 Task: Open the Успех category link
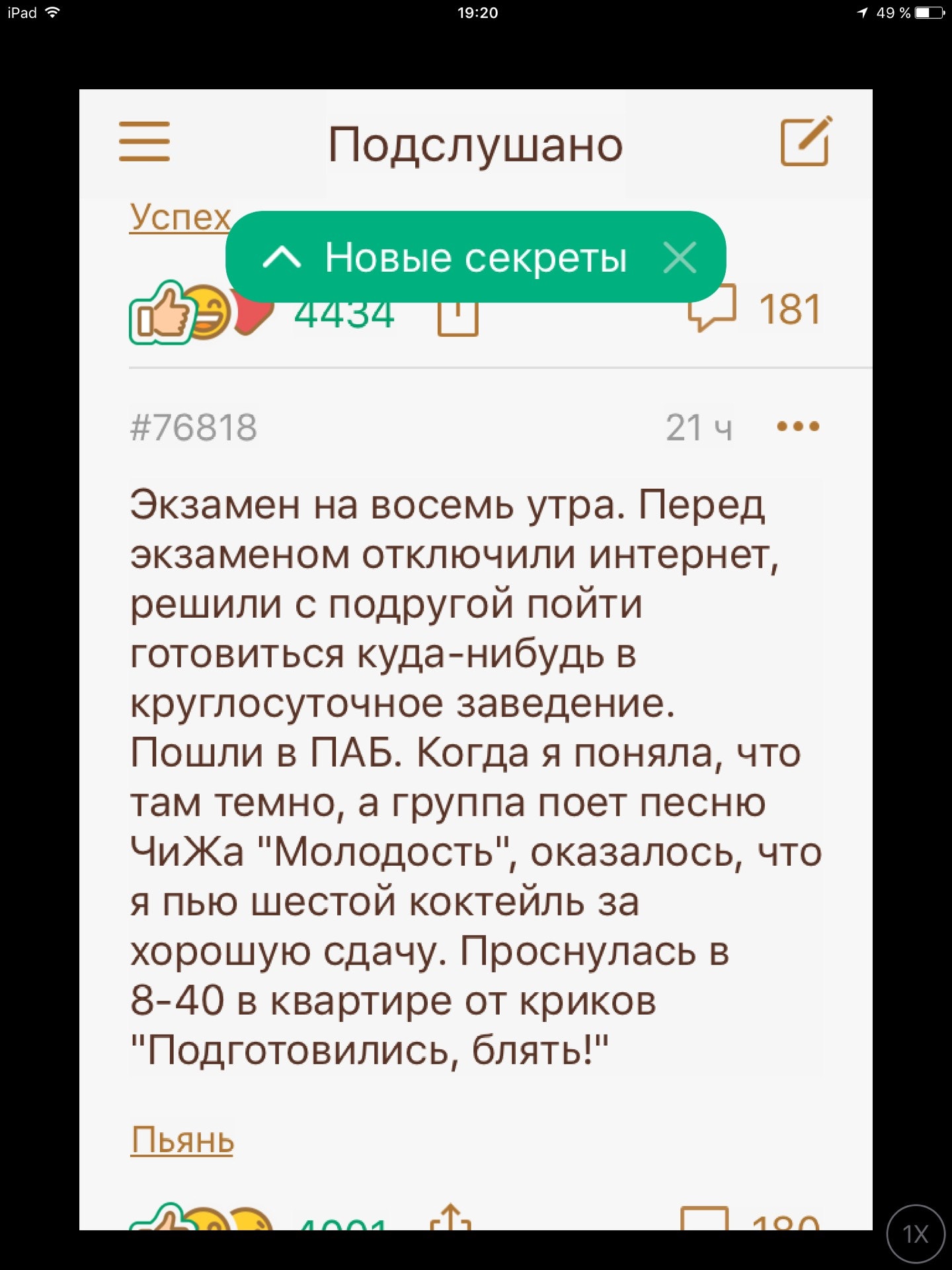[x=180, y=217]
